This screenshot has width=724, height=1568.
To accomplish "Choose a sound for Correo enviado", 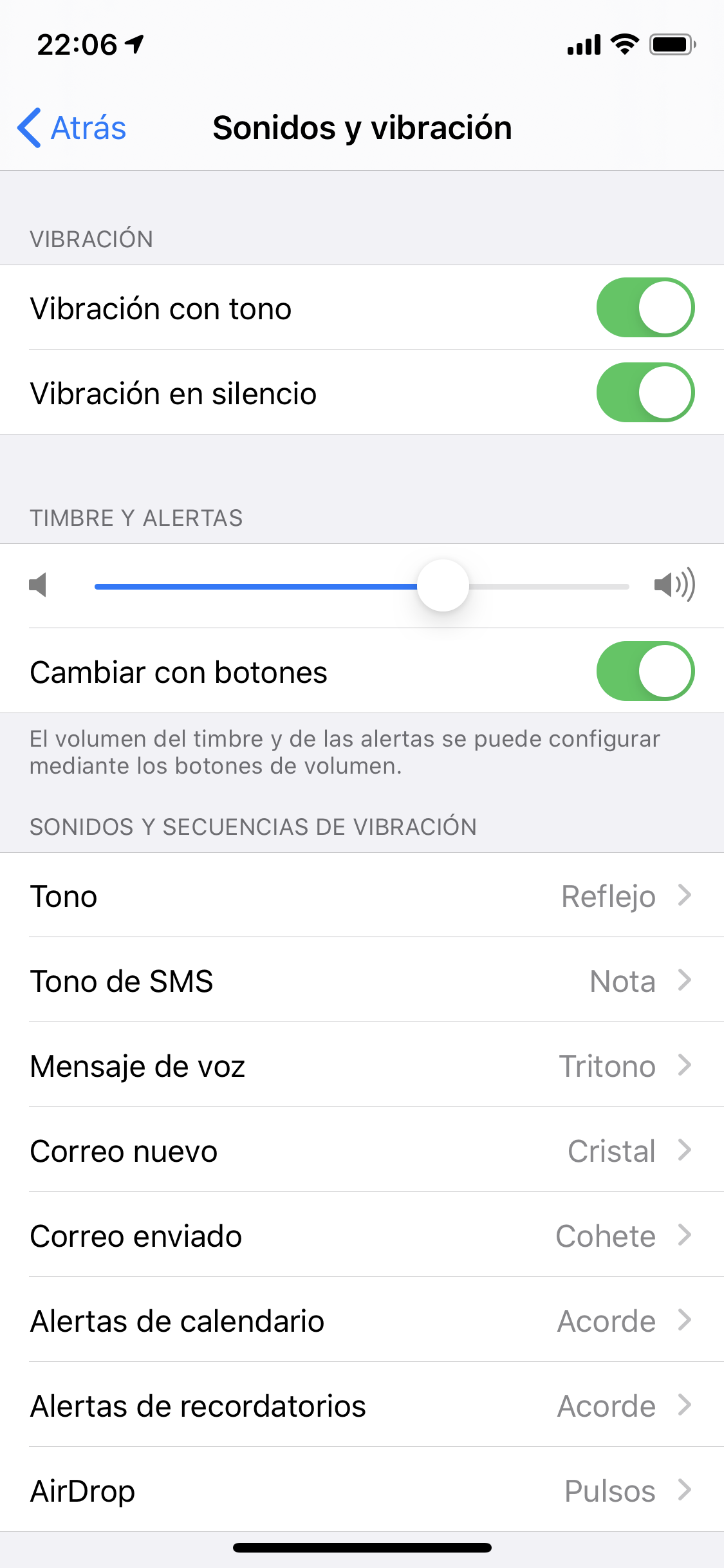I will 362,1235.
